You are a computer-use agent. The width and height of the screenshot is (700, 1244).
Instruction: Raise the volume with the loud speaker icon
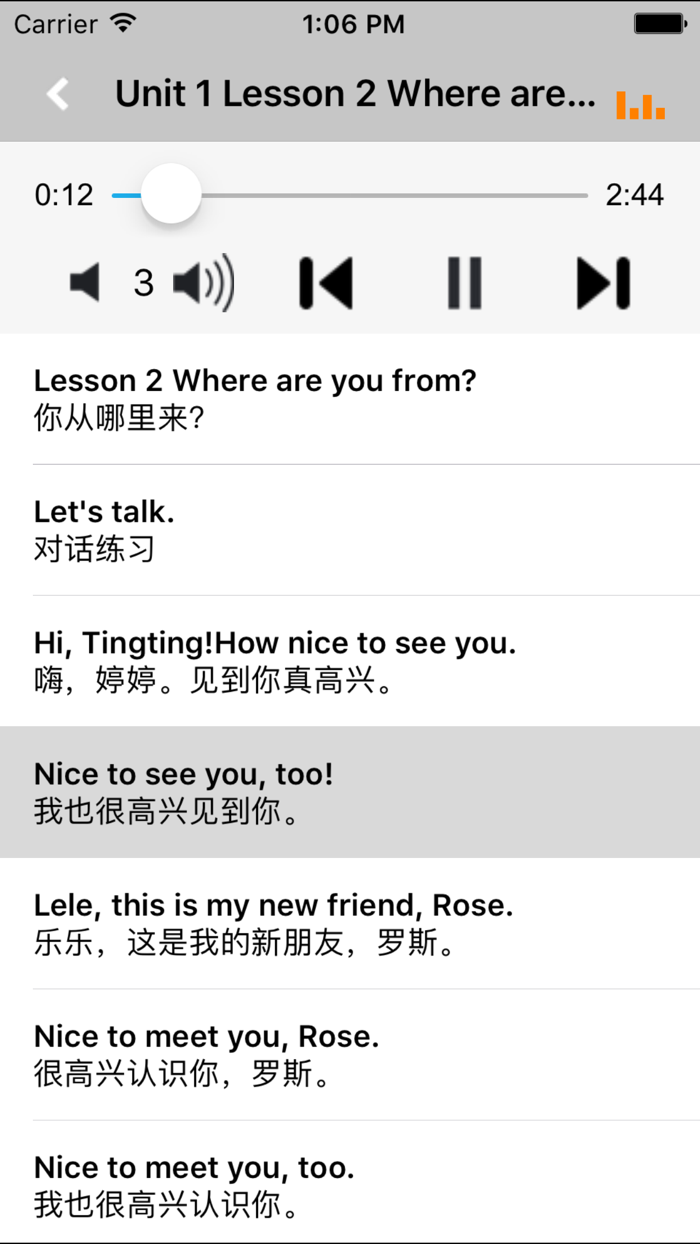204,283
